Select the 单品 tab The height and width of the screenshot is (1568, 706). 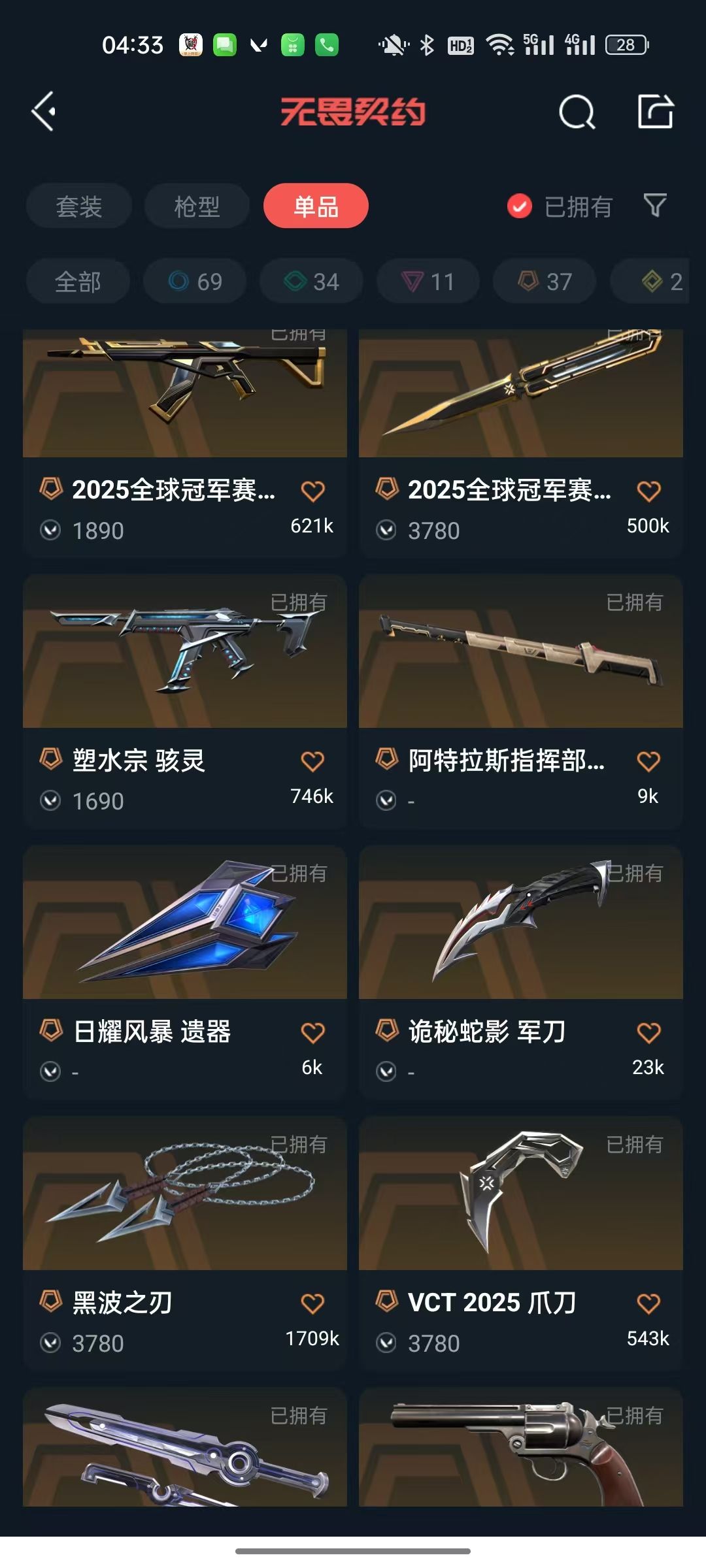(x=316, y=206)
